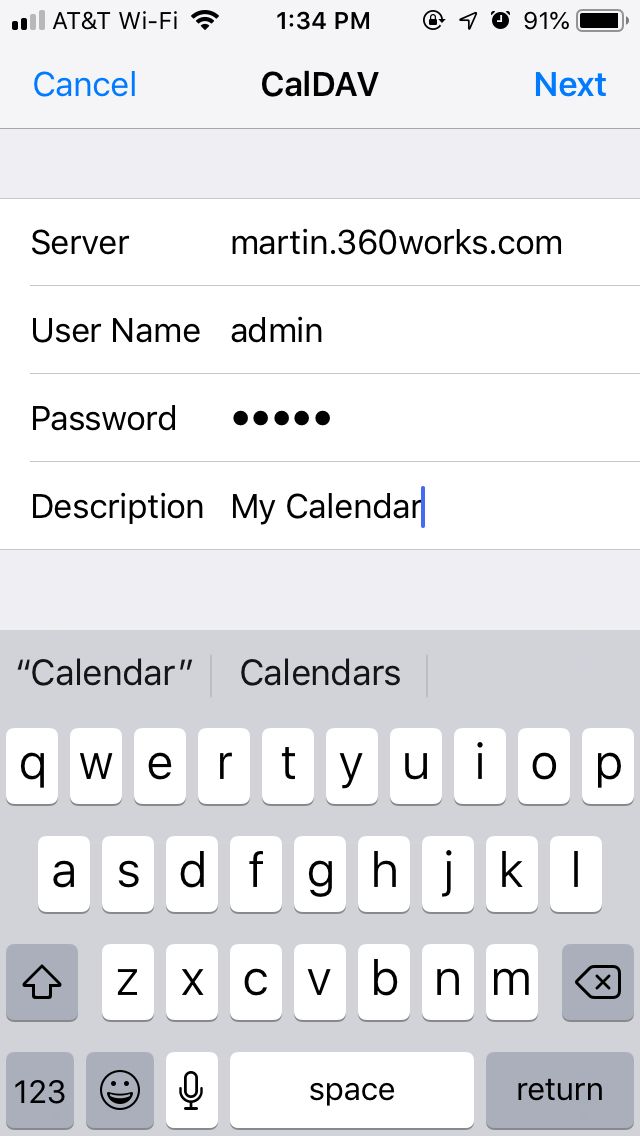Open the emoji keyboard
Image resolution: width=640 pixels, height=1136 pixels.
click(120, 1090)
